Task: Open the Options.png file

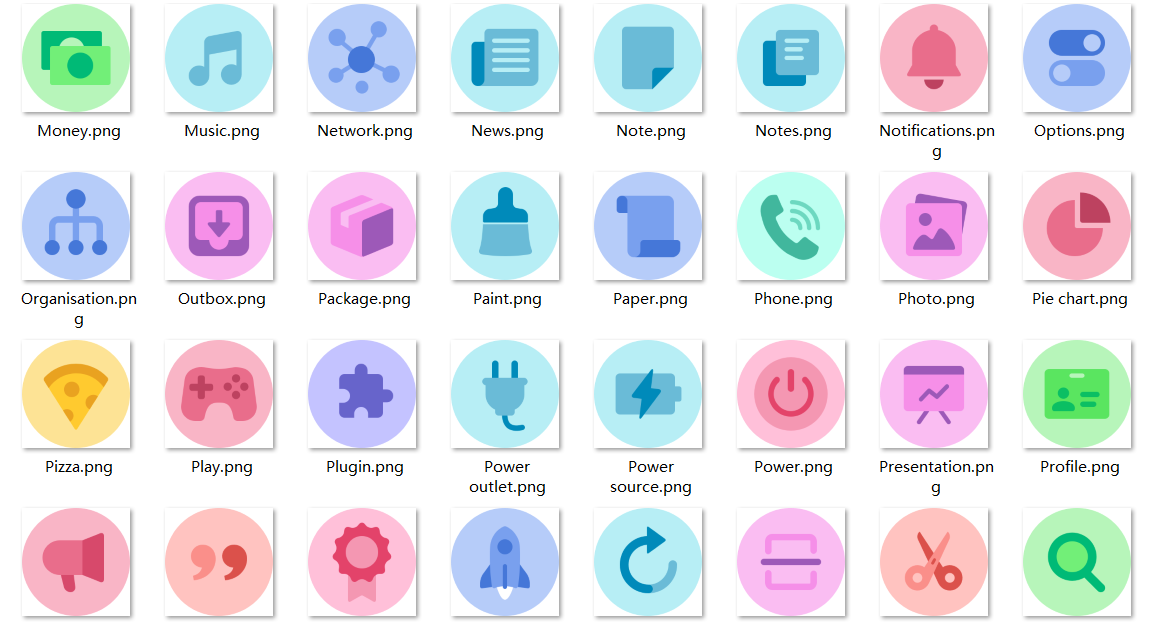Action: pyautogui.click(x=1077, y=58)
